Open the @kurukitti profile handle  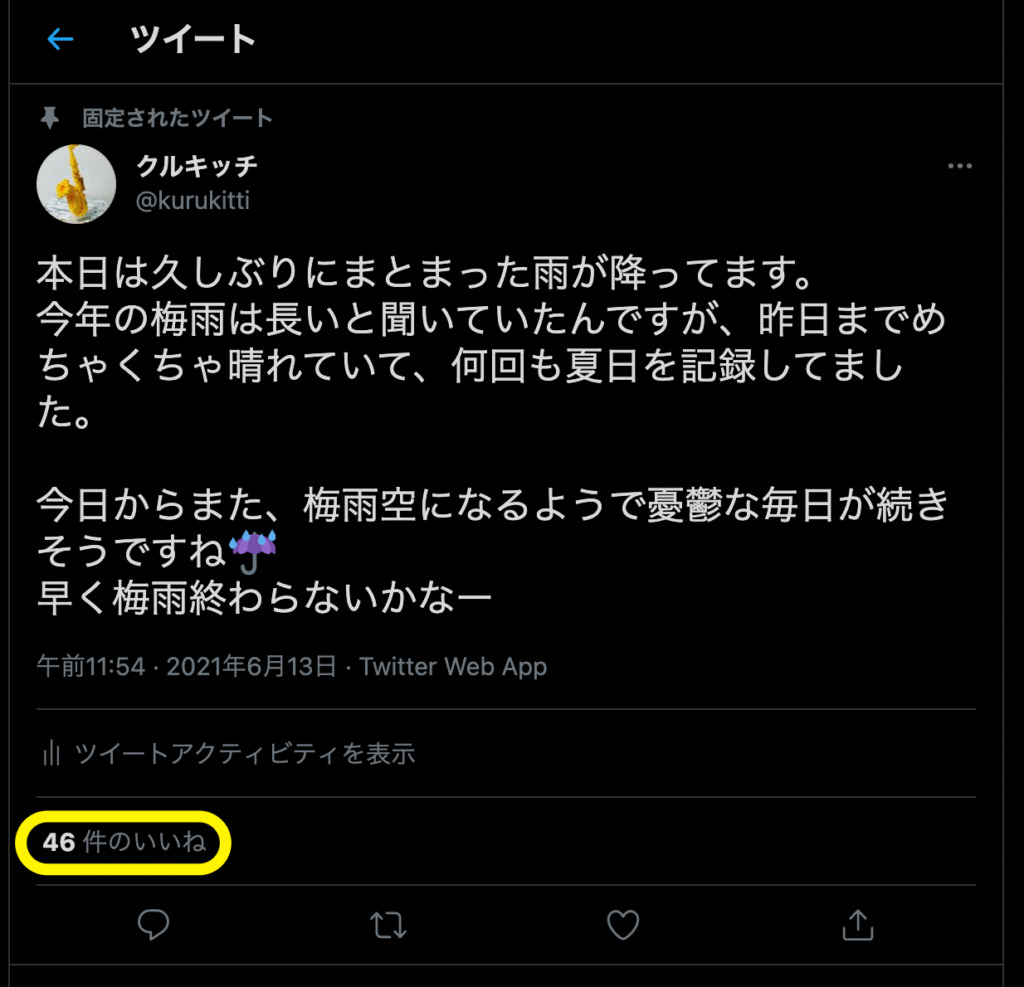point(193,201)
